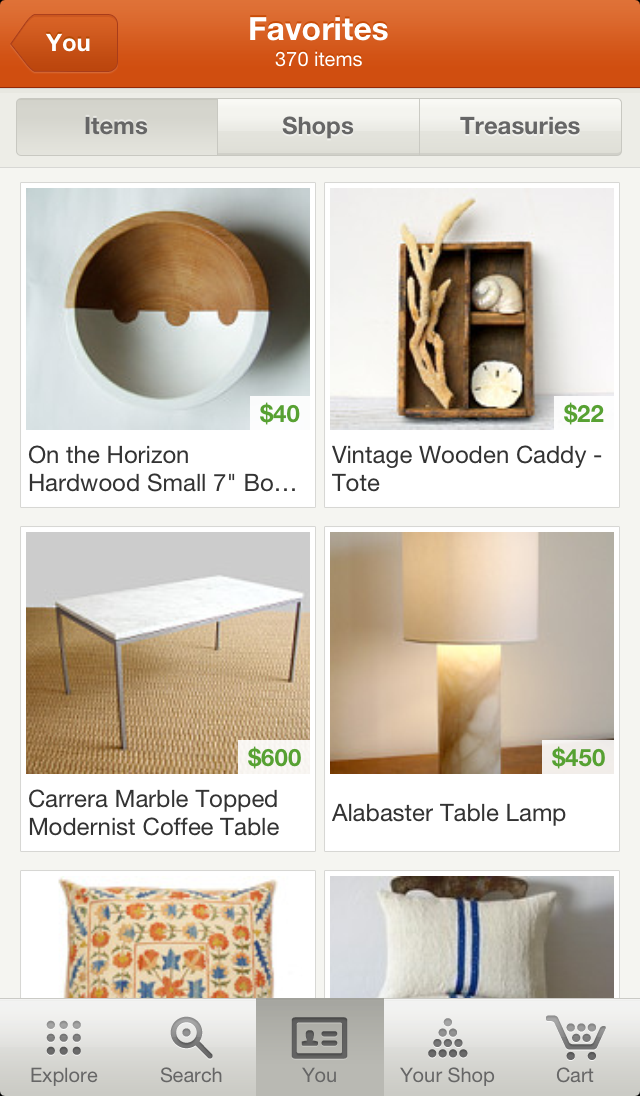Switch to the Explore tab
The height and width of the screenshot is (1096, 640).
[64, 1050]
